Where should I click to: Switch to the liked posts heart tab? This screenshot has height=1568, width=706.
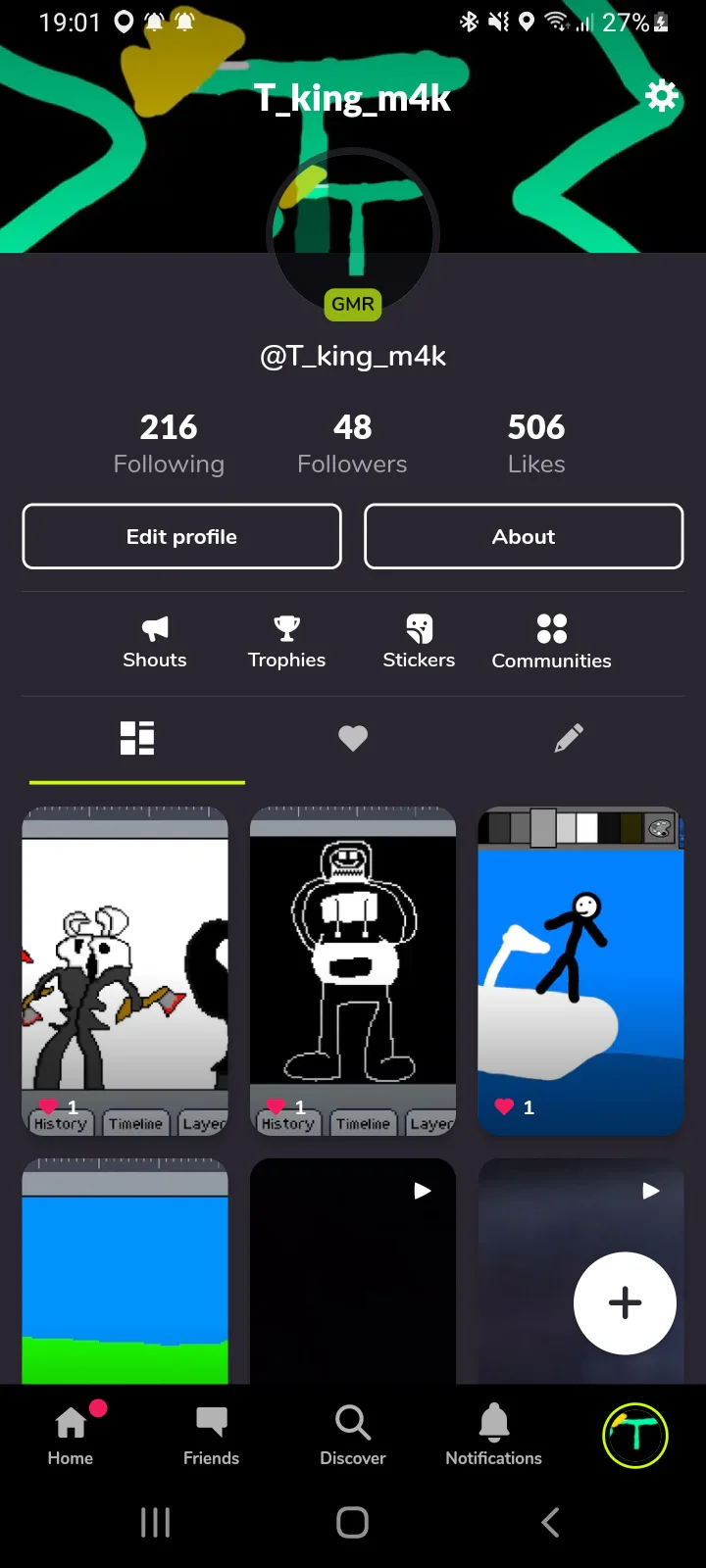[353, 738]
